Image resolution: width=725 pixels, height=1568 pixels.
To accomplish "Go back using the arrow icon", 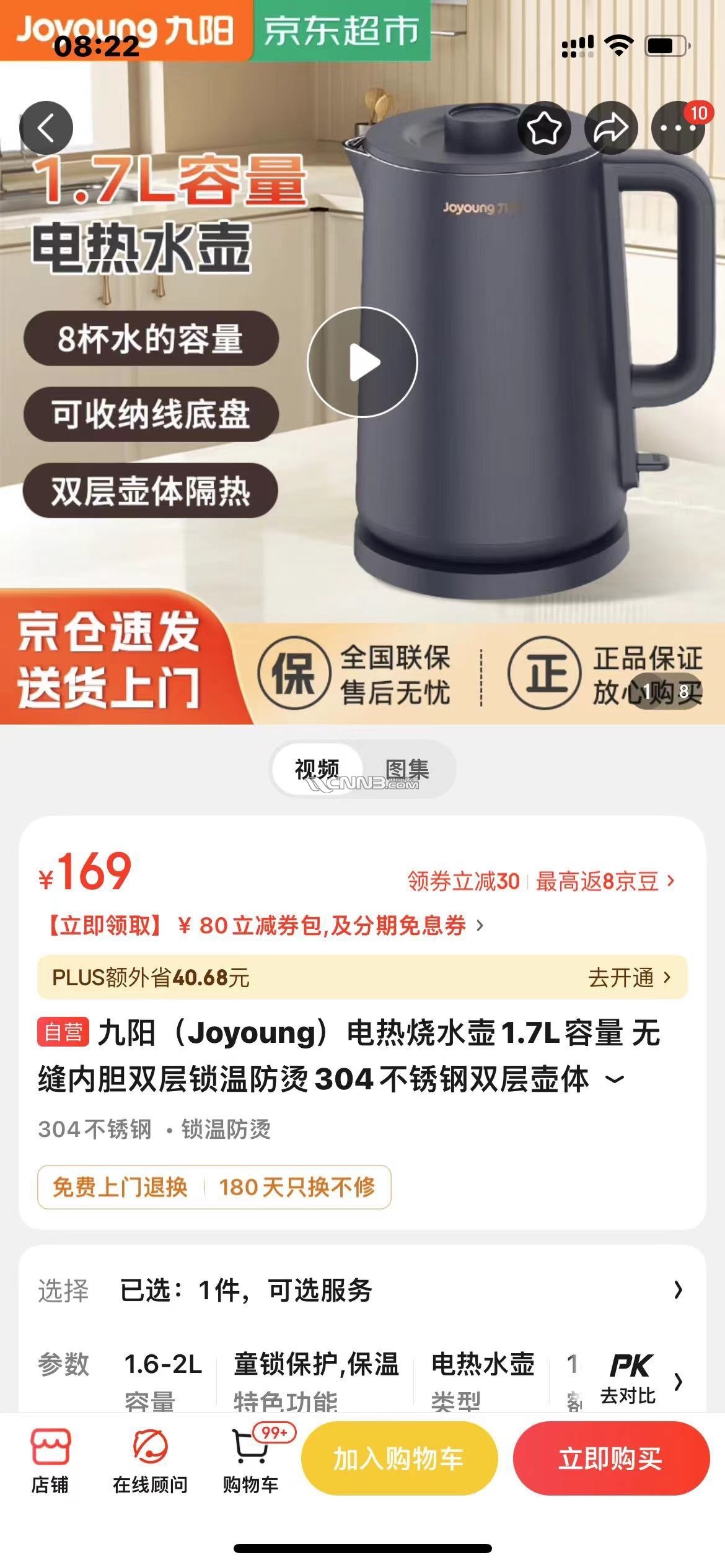I will 46,128.
